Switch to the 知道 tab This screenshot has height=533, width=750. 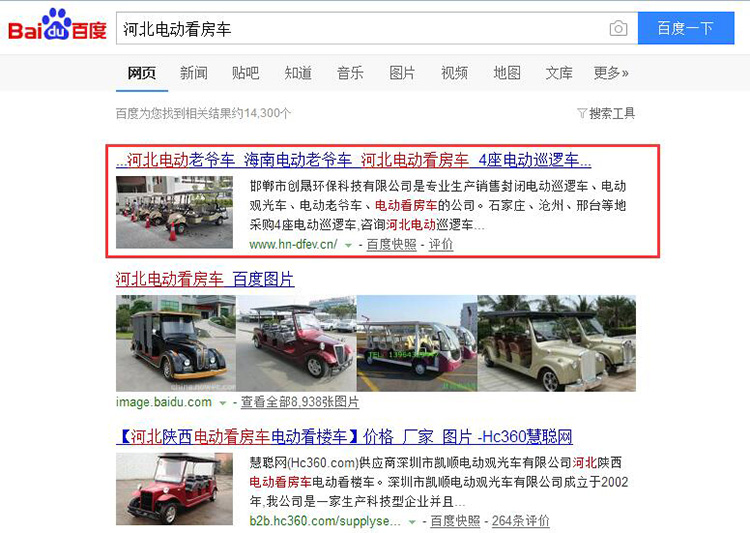click(x=298, y=73)
